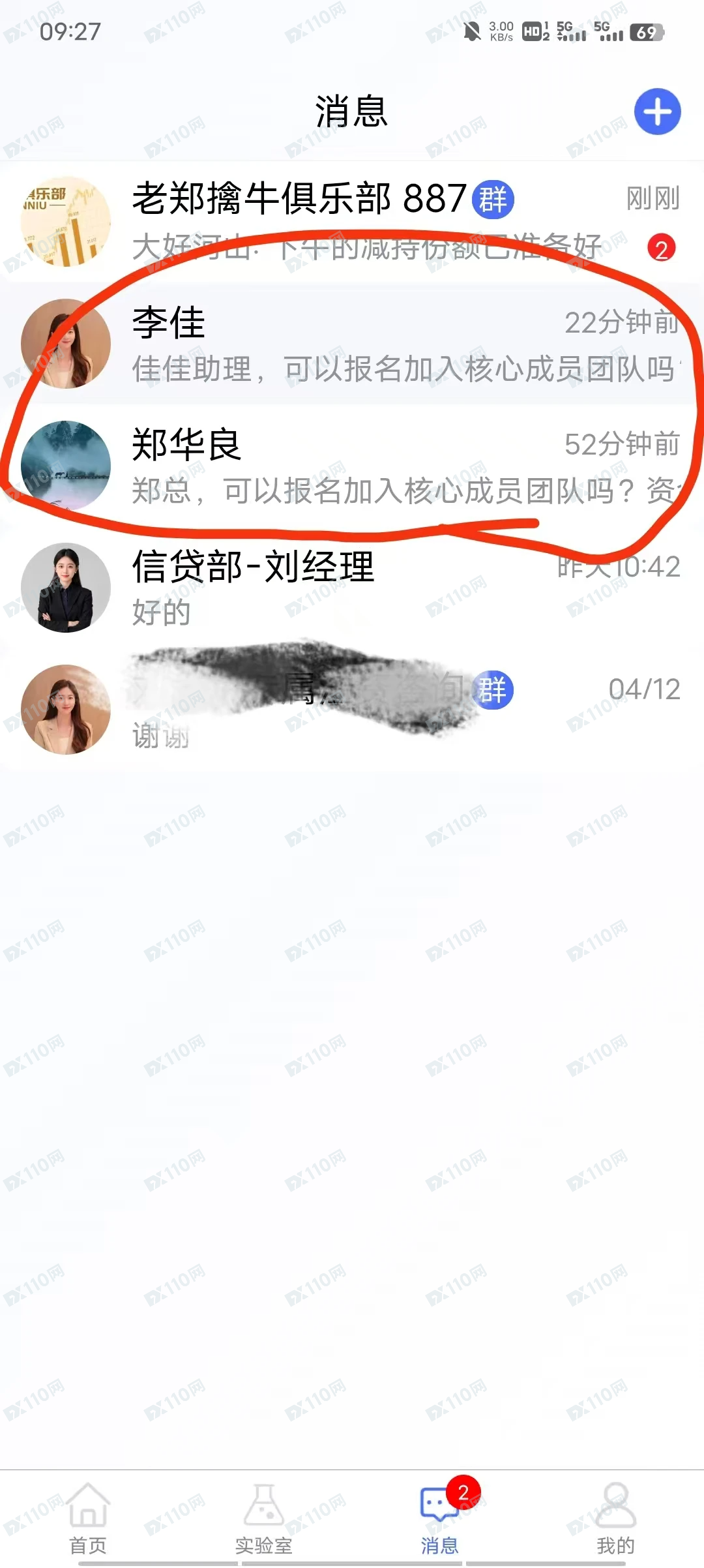This screenshot has width=704, height=1568.
Task: Open the chat with 李佳
Action: coord(352,344)
